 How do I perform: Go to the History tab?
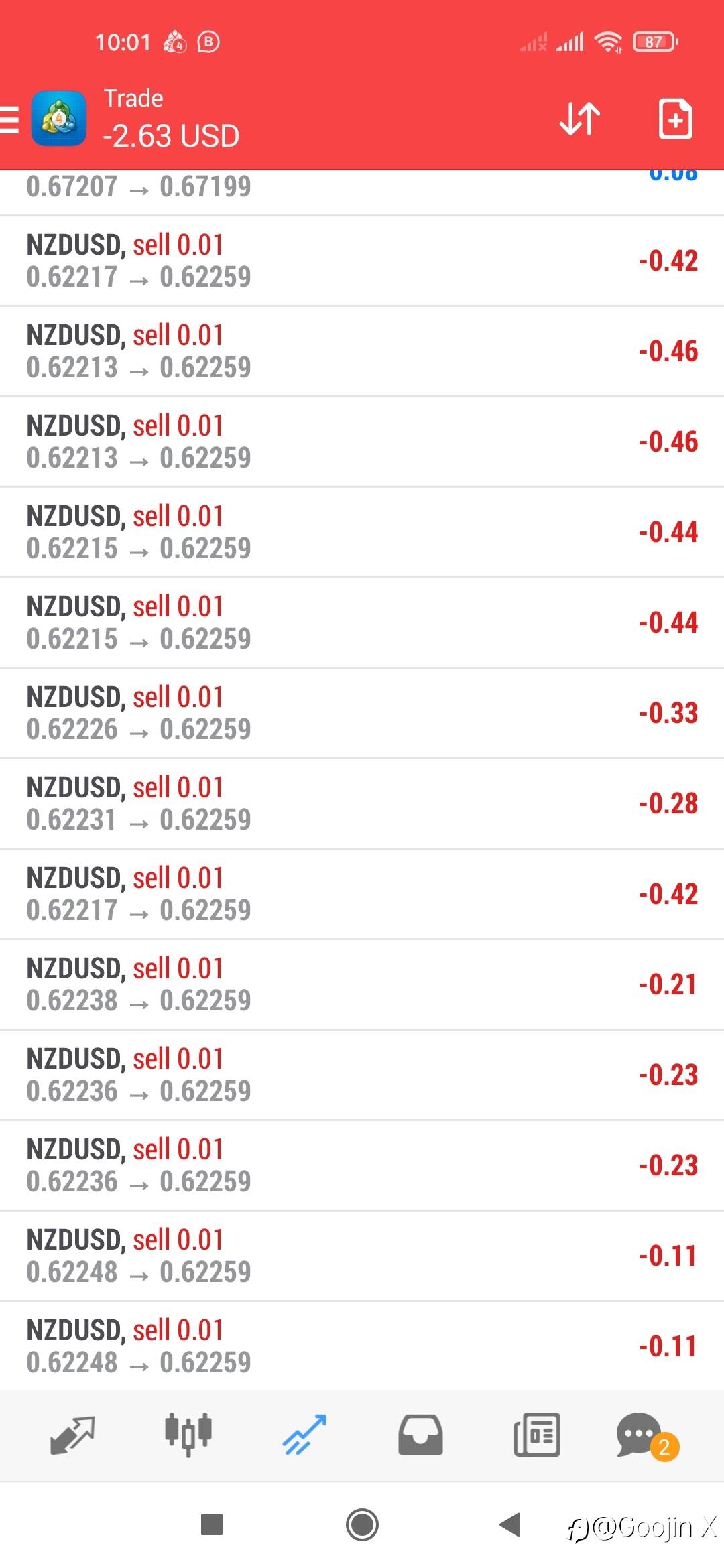[x=420, y=1435]
